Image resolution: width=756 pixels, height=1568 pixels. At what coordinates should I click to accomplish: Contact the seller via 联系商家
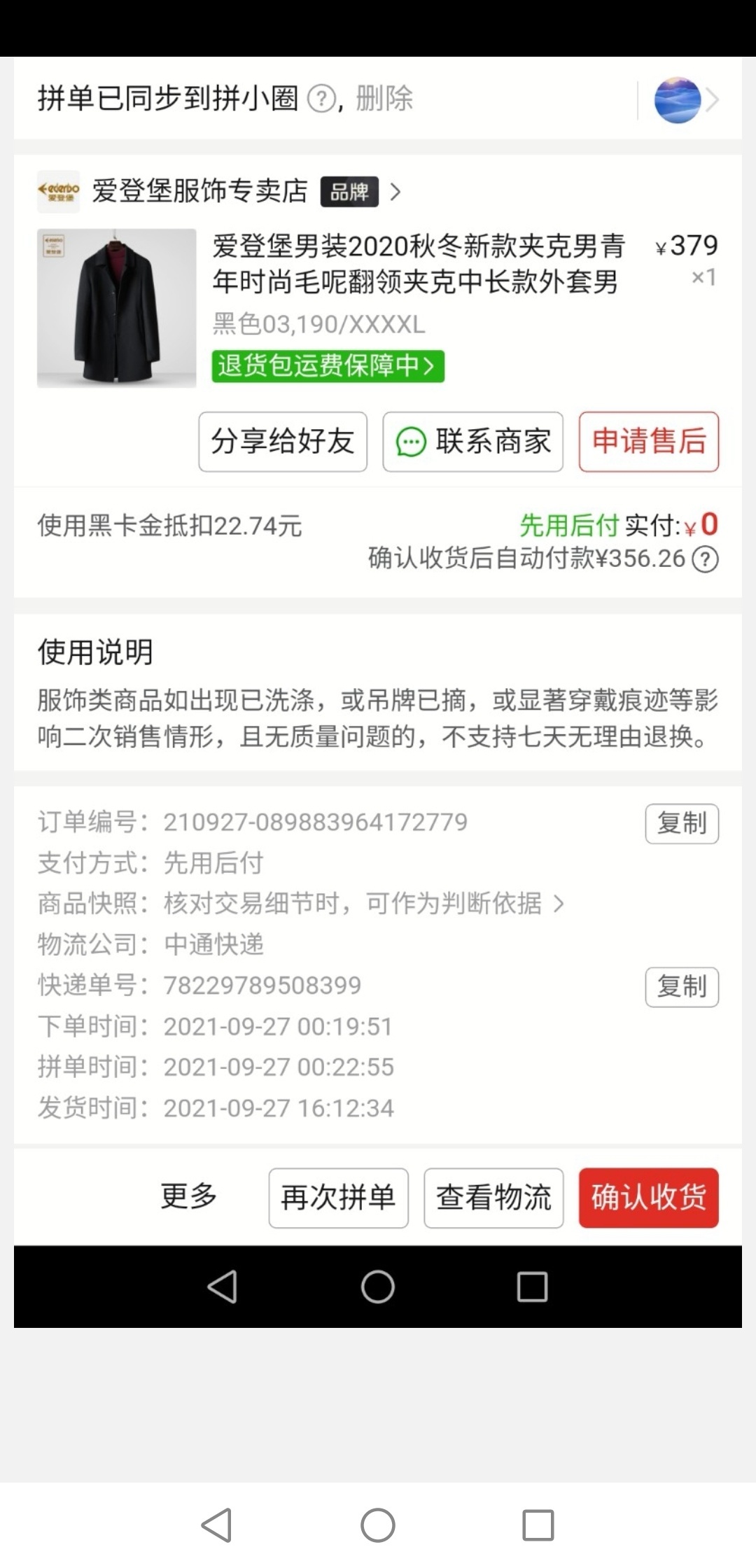[x=473, y=442]
